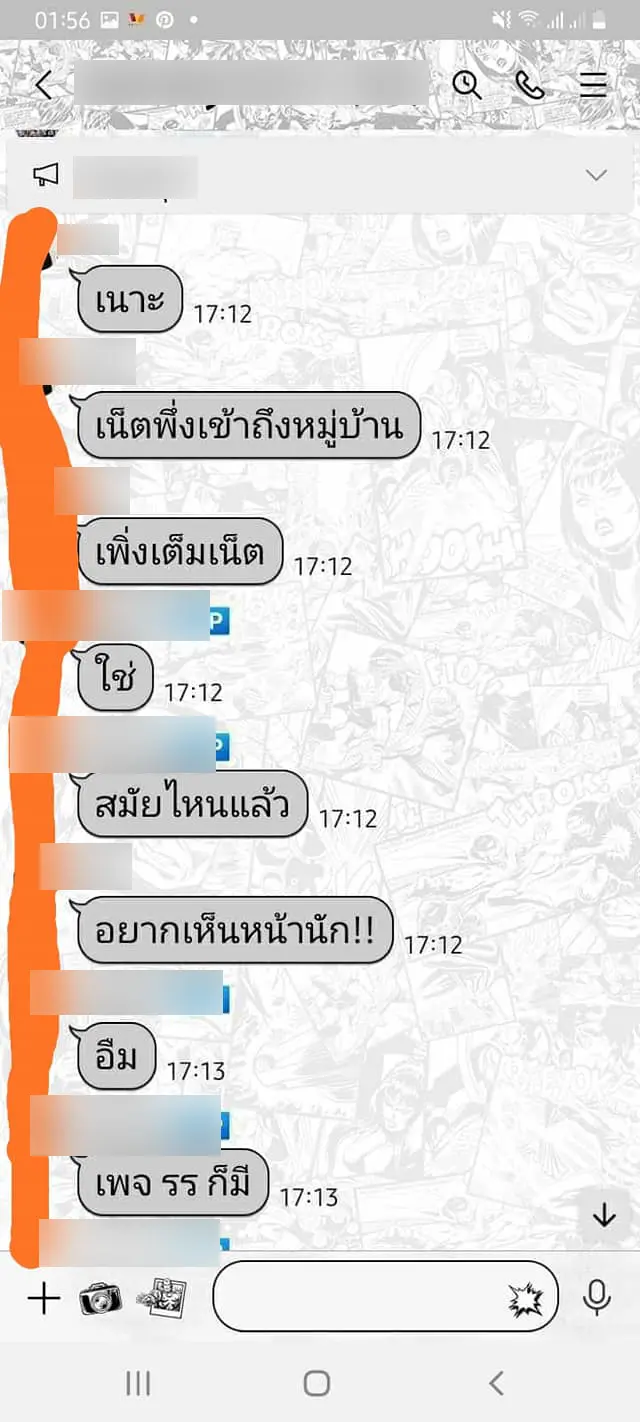Open the plus attachments menu

[44, 1299]
